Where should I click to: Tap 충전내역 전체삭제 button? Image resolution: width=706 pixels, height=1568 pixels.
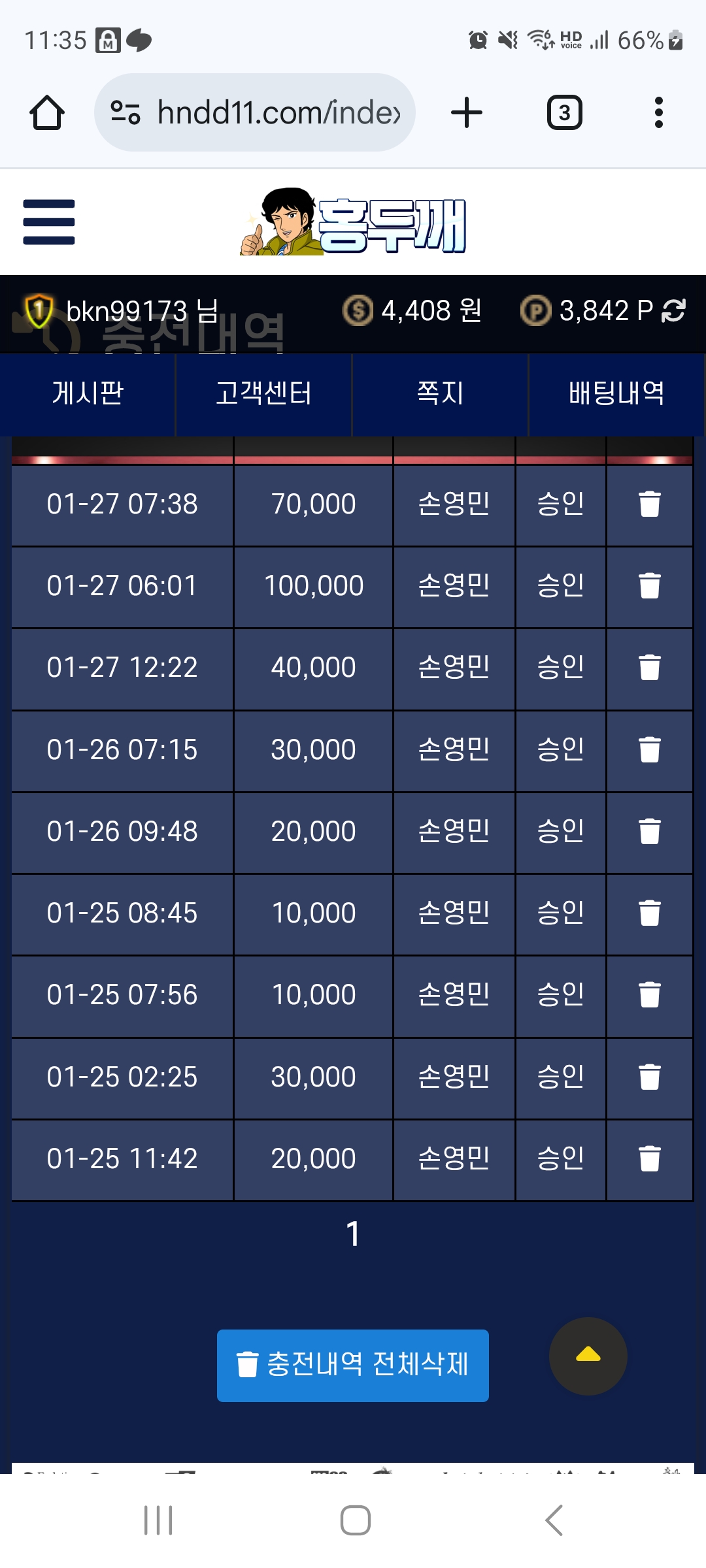click(x=353, y=1365)
